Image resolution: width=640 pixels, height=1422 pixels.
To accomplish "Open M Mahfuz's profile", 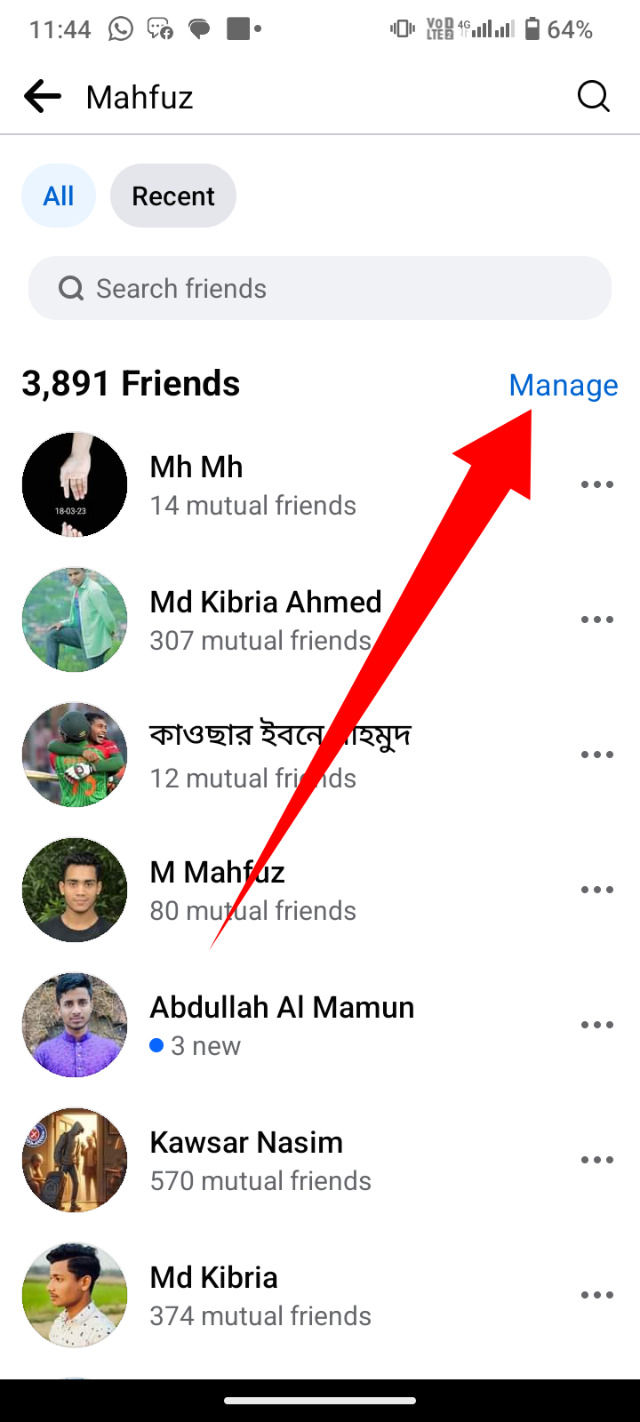I will coord(217,872).
